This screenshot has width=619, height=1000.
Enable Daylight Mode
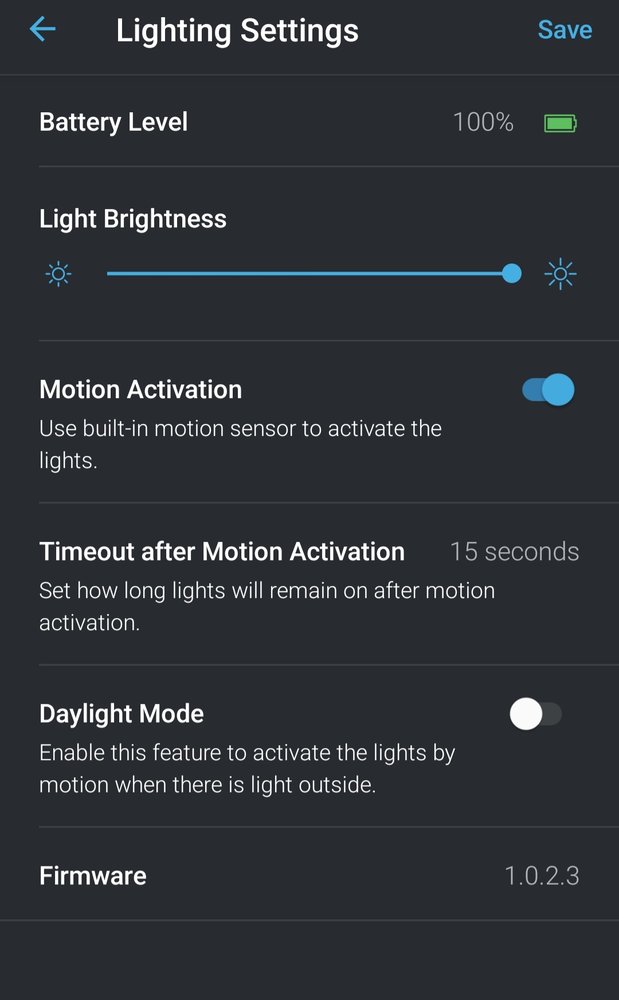pyautogui.click(x=536, y=714)
